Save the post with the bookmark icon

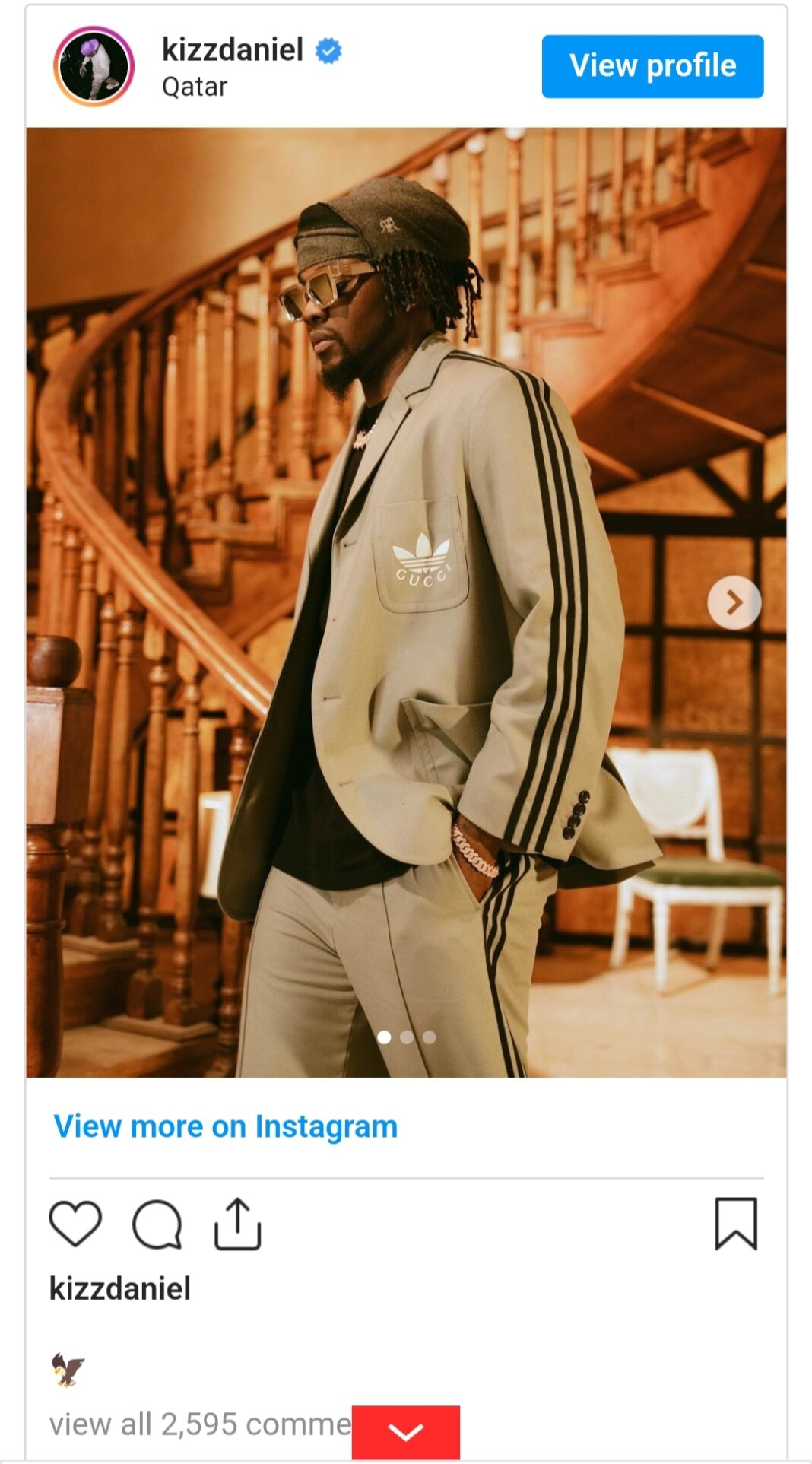click(x=736, y=1224)
